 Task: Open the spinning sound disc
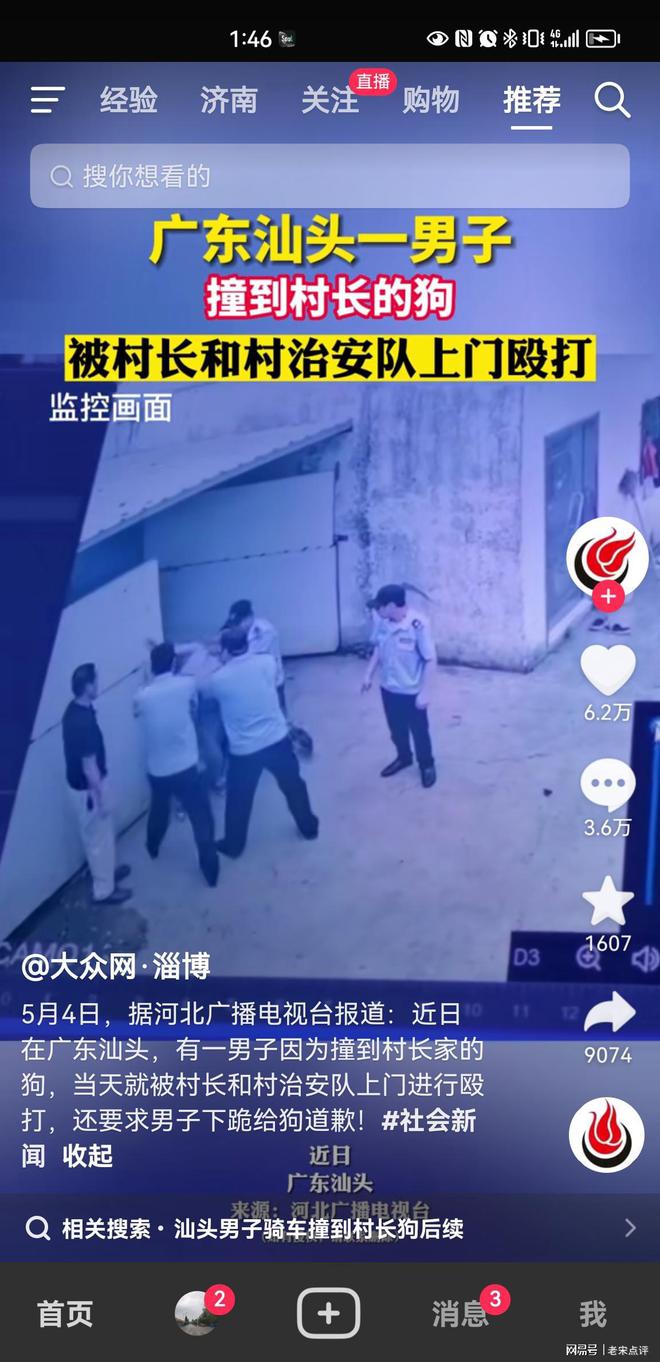pos(607,1135)
